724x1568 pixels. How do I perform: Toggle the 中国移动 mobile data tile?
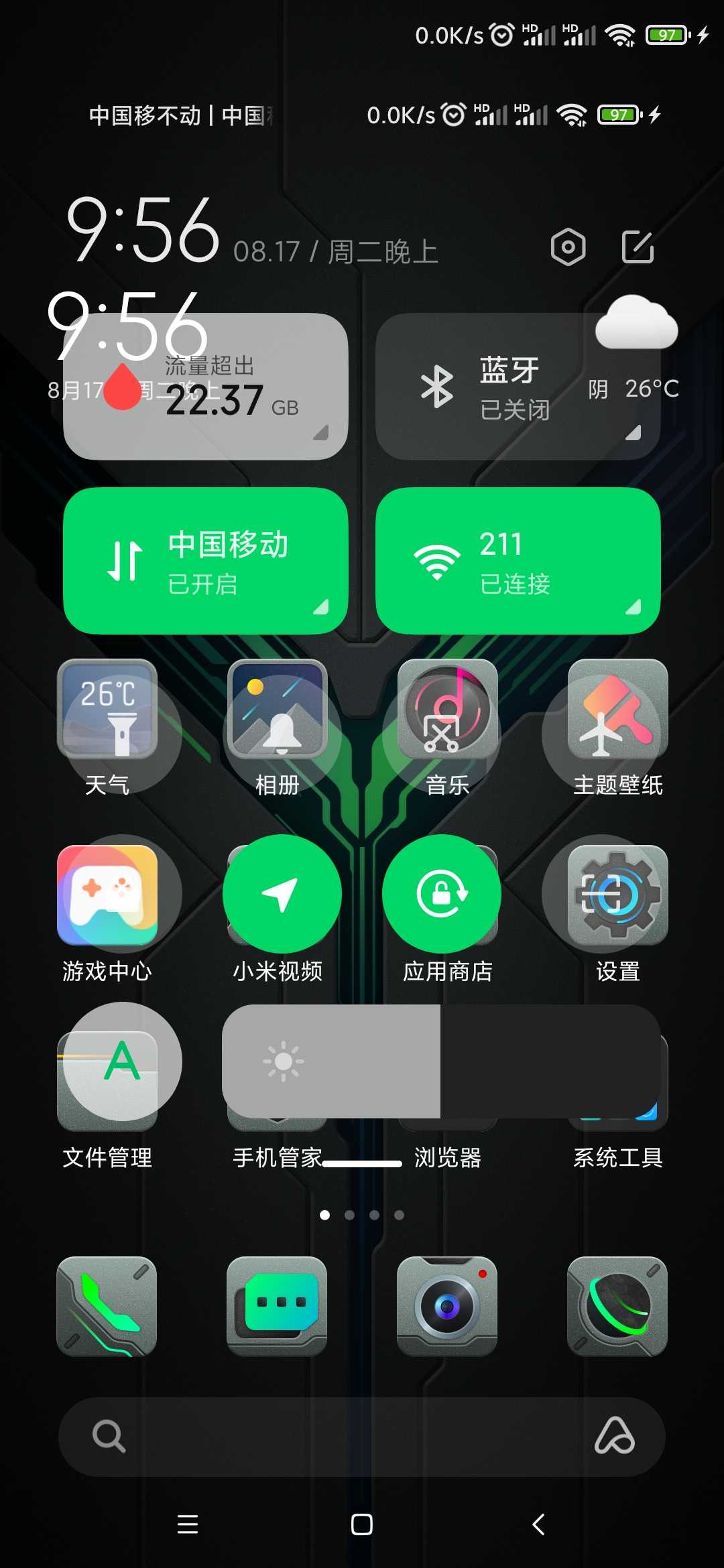pos(205,561)
